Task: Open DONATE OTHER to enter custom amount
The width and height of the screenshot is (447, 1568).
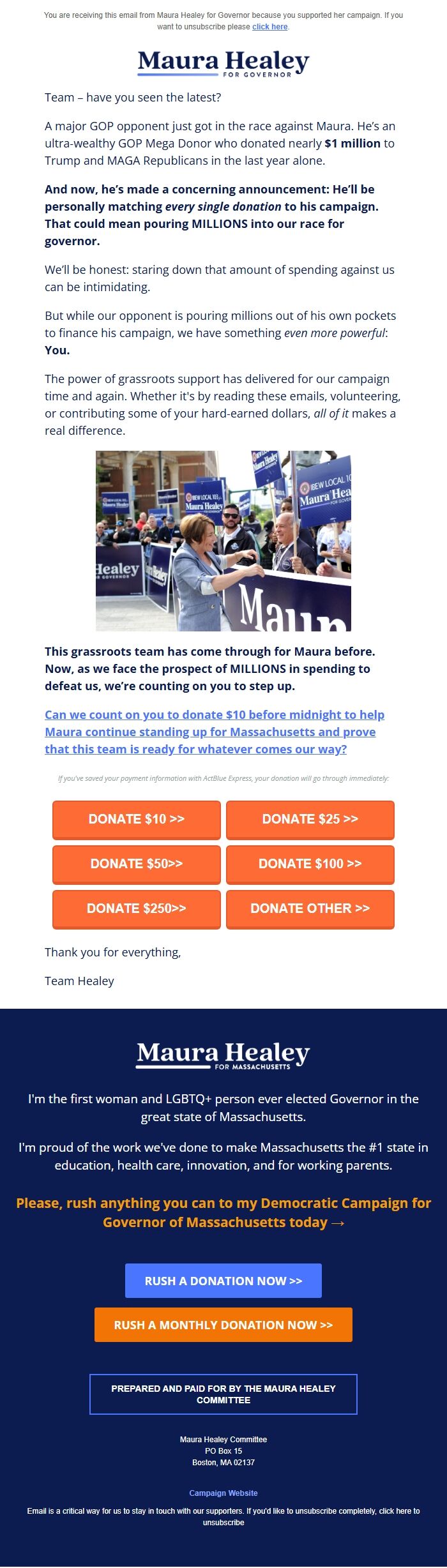Action: (310, 908)
